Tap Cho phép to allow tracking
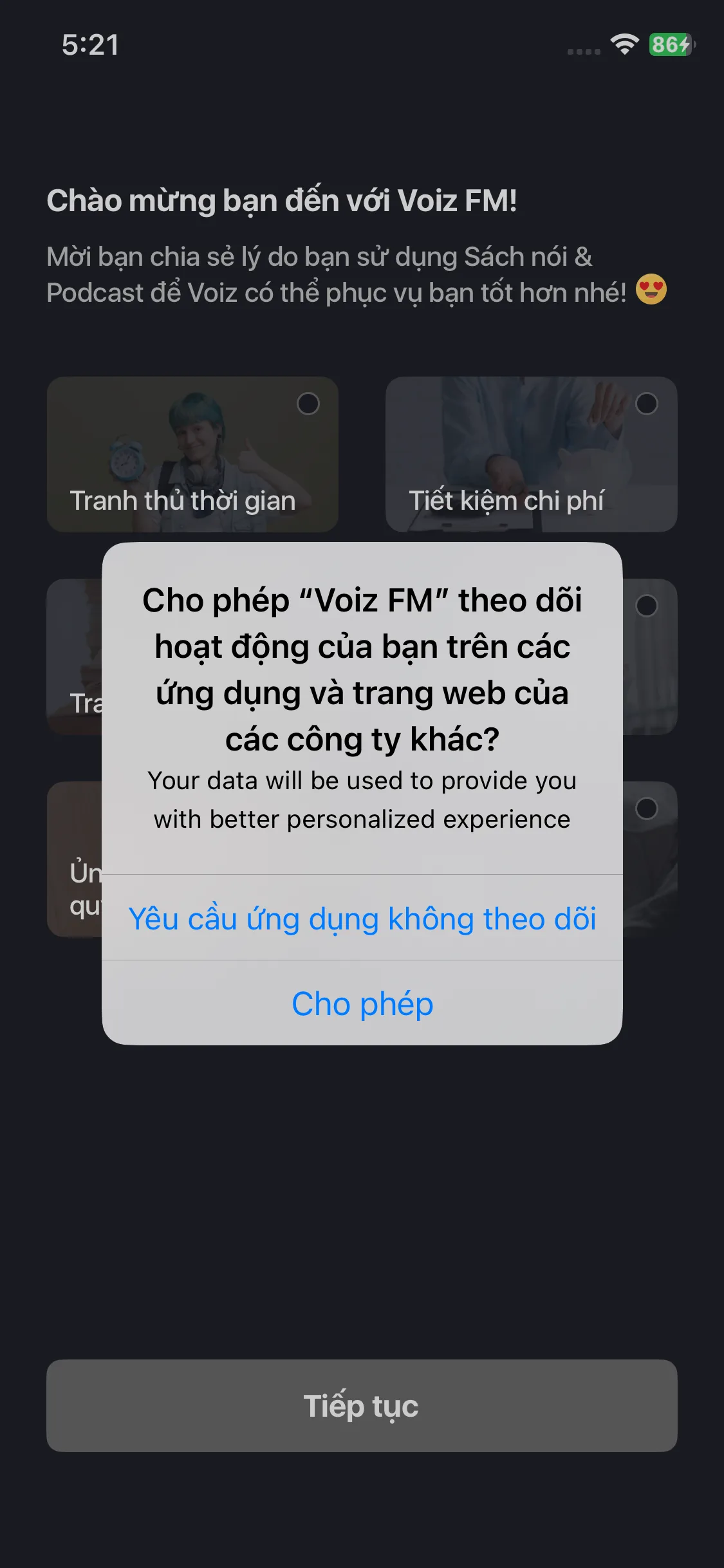The height and width of the screenshot is (1568, 724). (362, 1003)
